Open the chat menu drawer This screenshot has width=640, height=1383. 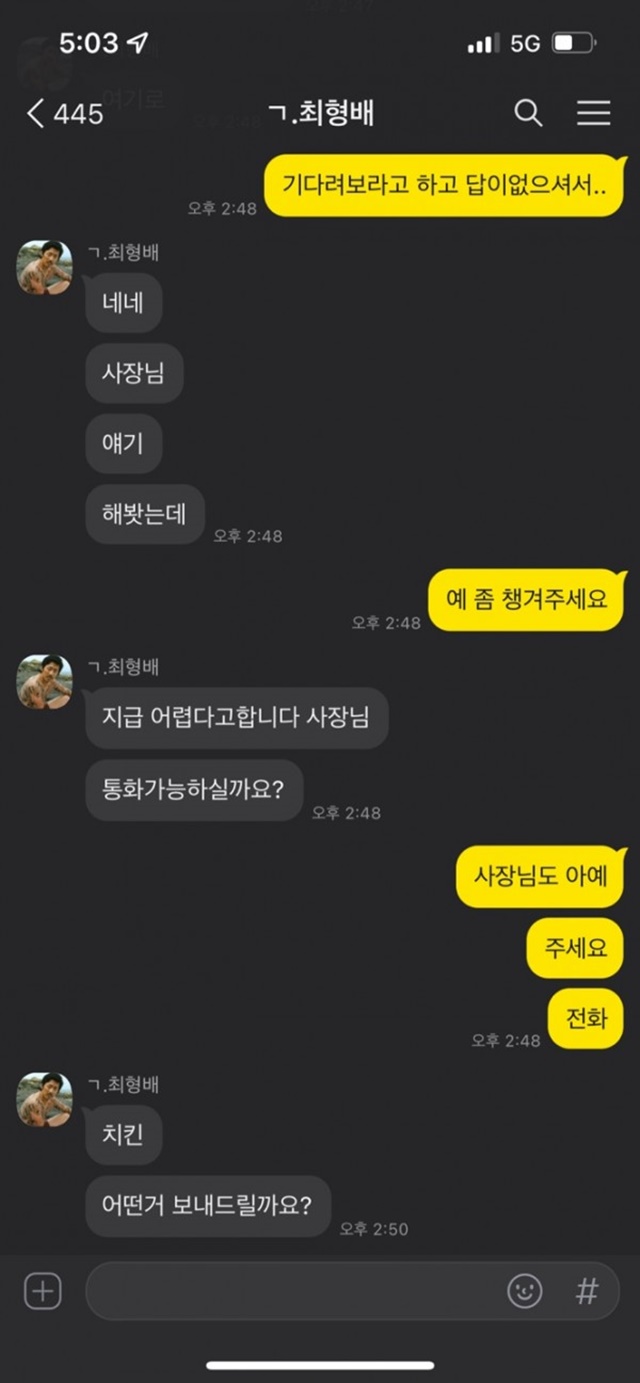(593, 113)
